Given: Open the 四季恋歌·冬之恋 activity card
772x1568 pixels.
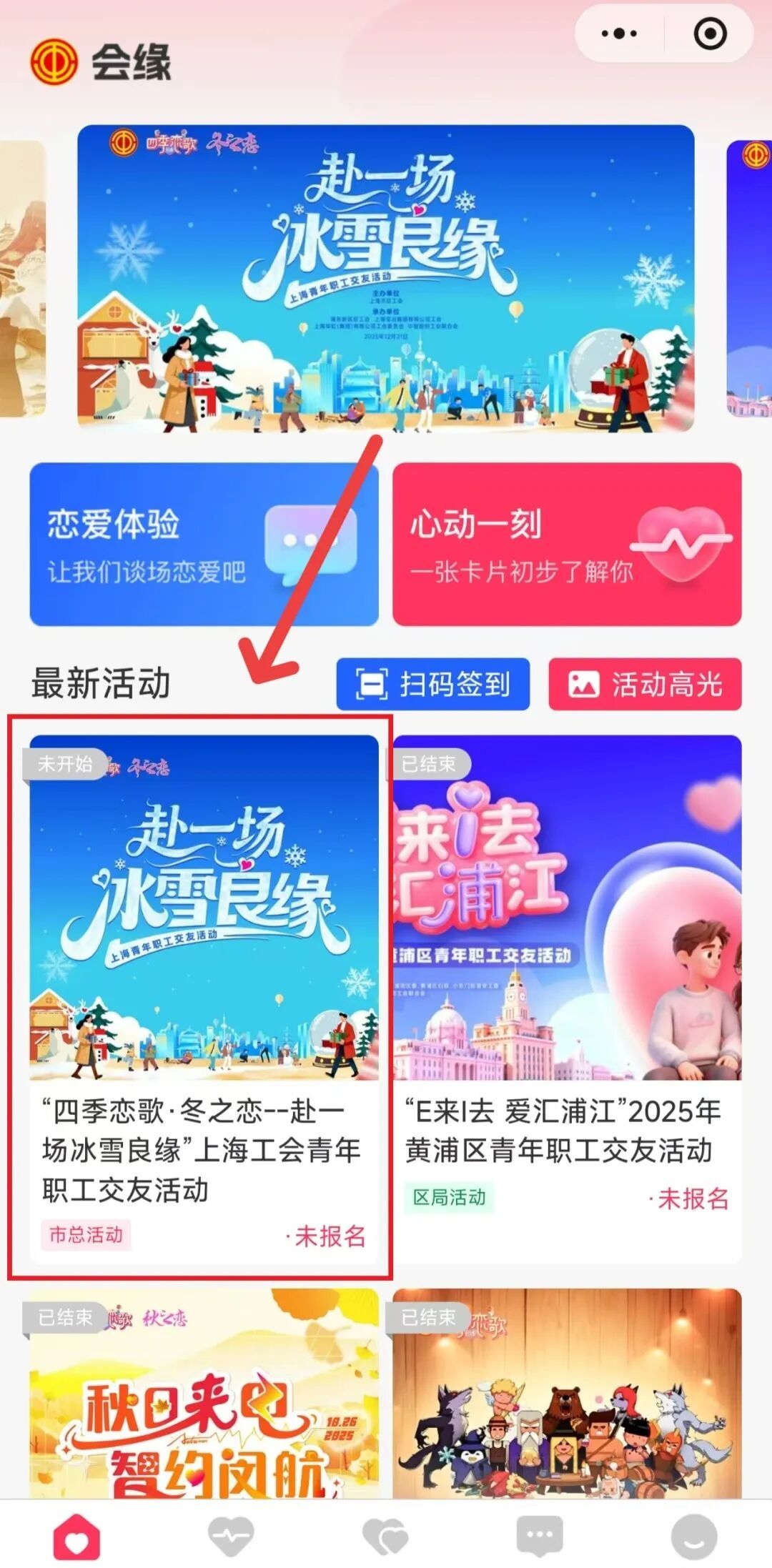Looking at the screenshot, I should click(204, 999).
